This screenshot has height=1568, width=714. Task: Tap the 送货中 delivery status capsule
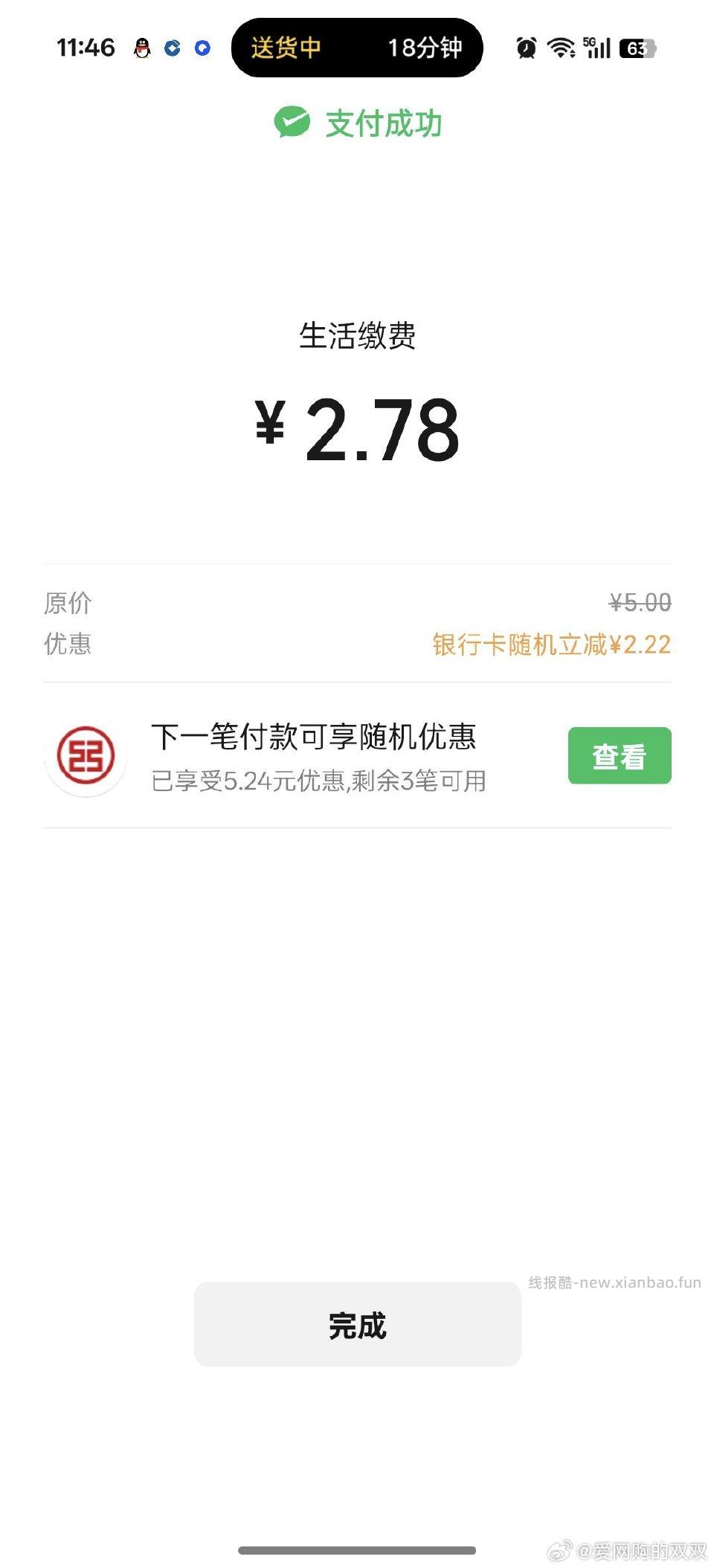pos(286,48)
